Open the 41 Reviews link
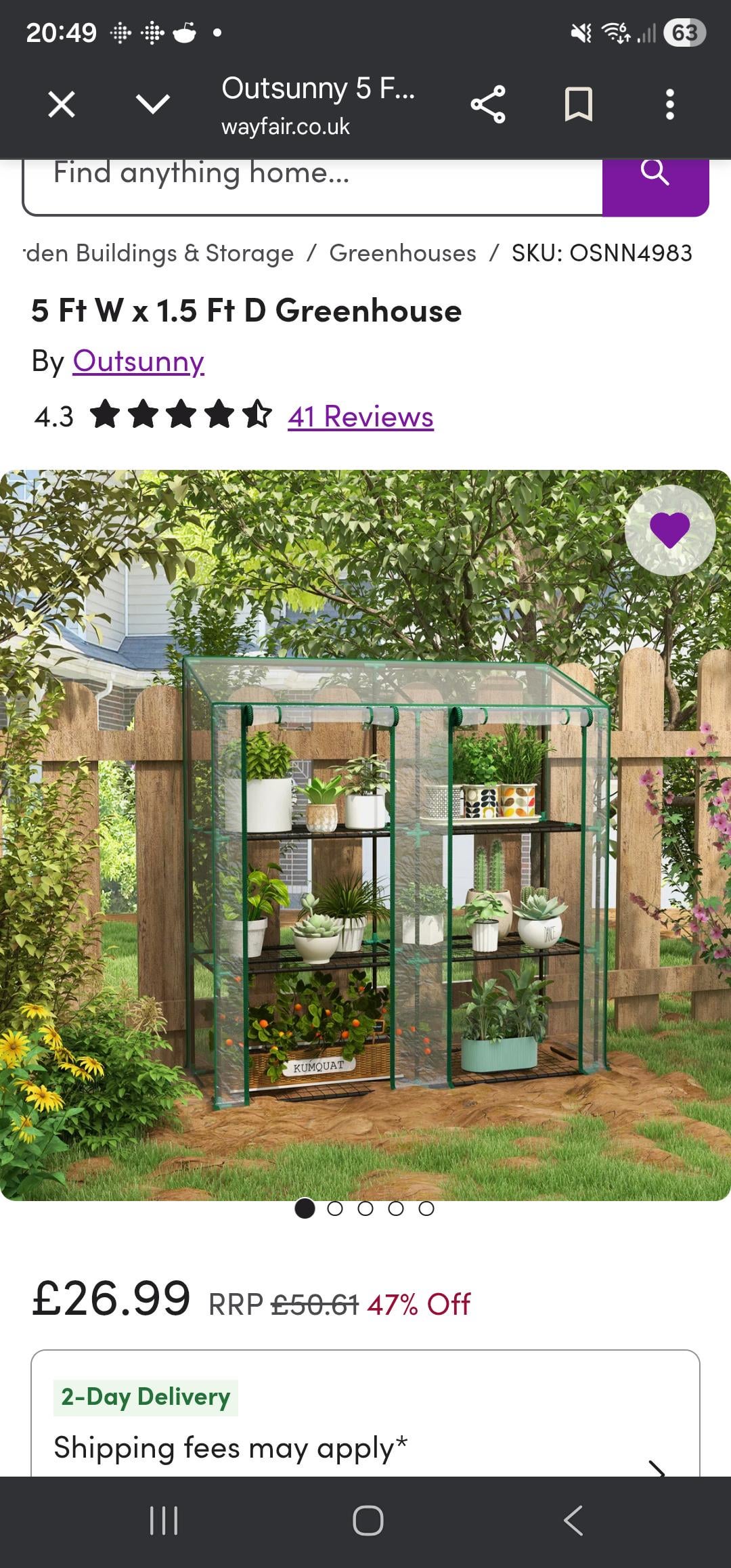The height and width of the screenshot is (1568, 731). 361,416
